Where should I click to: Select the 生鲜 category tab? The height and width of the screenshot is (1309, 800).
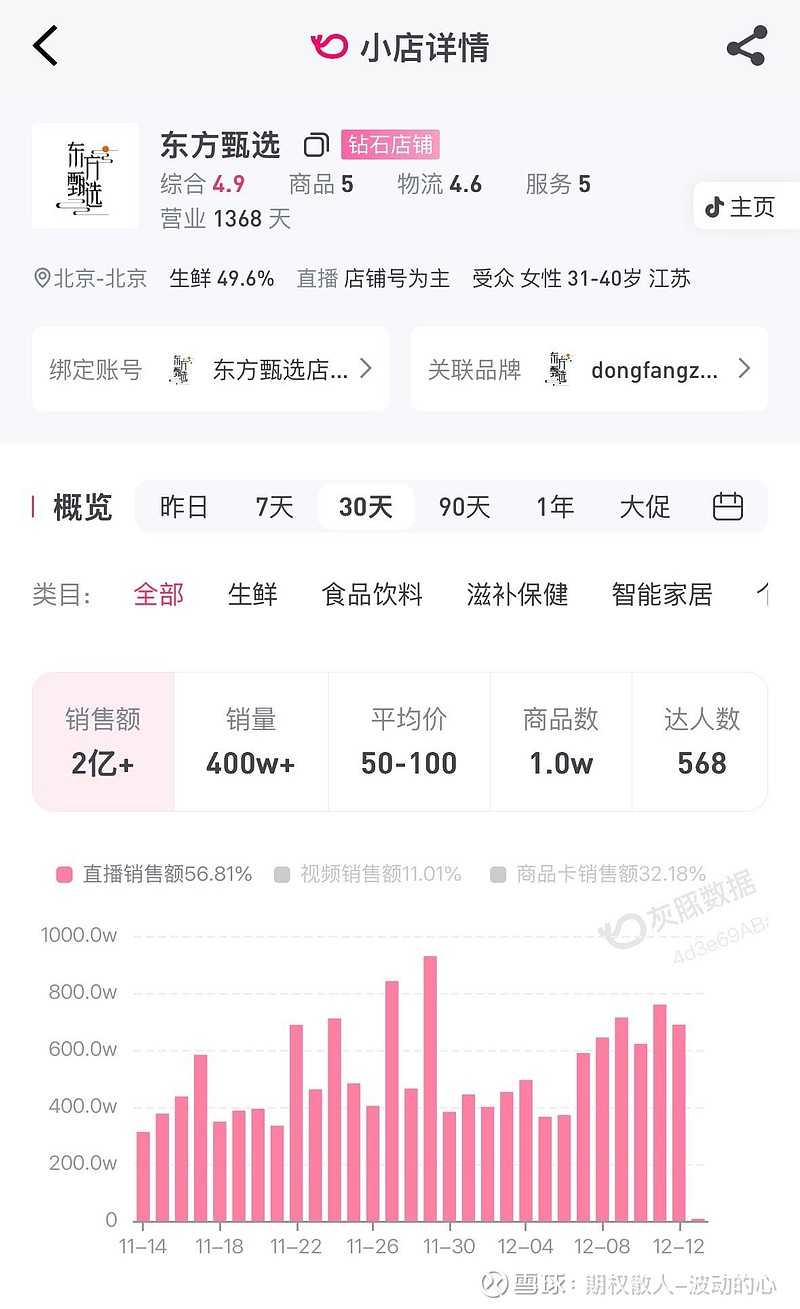pos(252,594)
